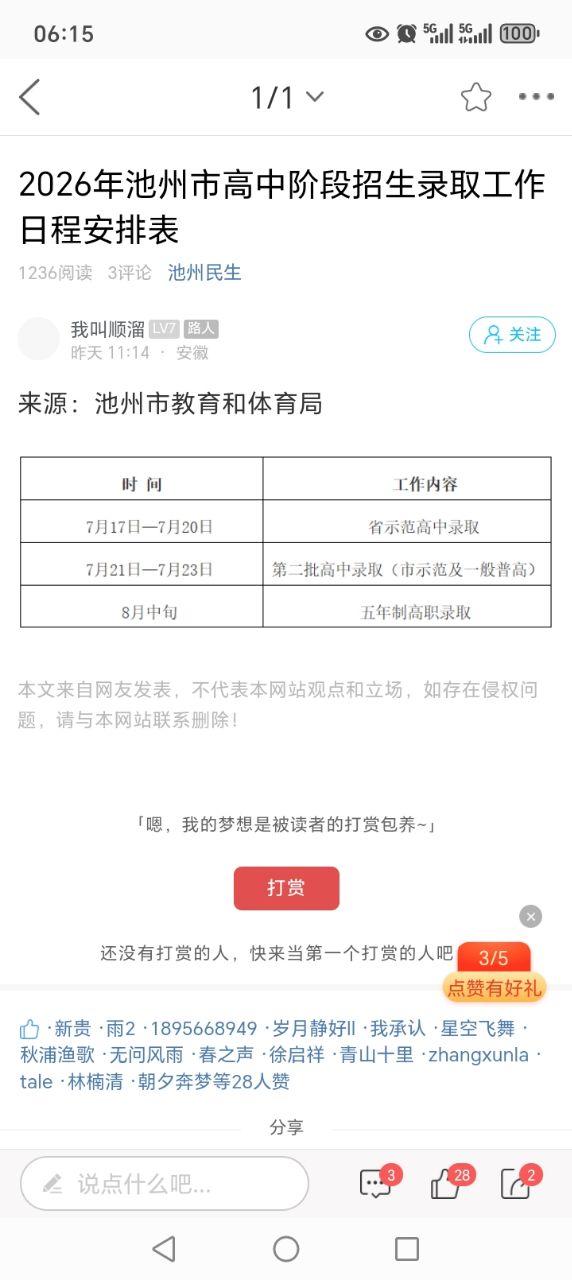Tap the red 打赏 button
The width and height of the screenshot is (572, 1280).
[286, 888]
